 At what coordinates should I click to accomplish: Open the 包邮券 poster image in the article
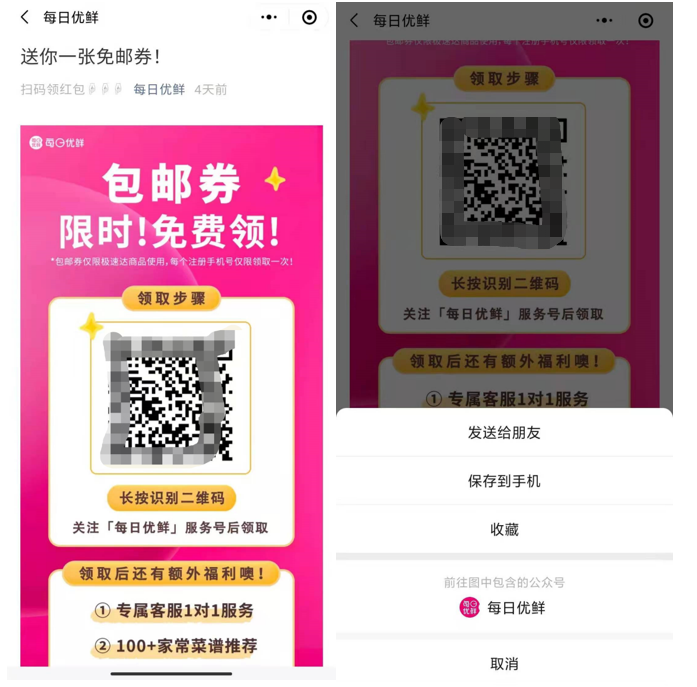[x=172, y=400]
